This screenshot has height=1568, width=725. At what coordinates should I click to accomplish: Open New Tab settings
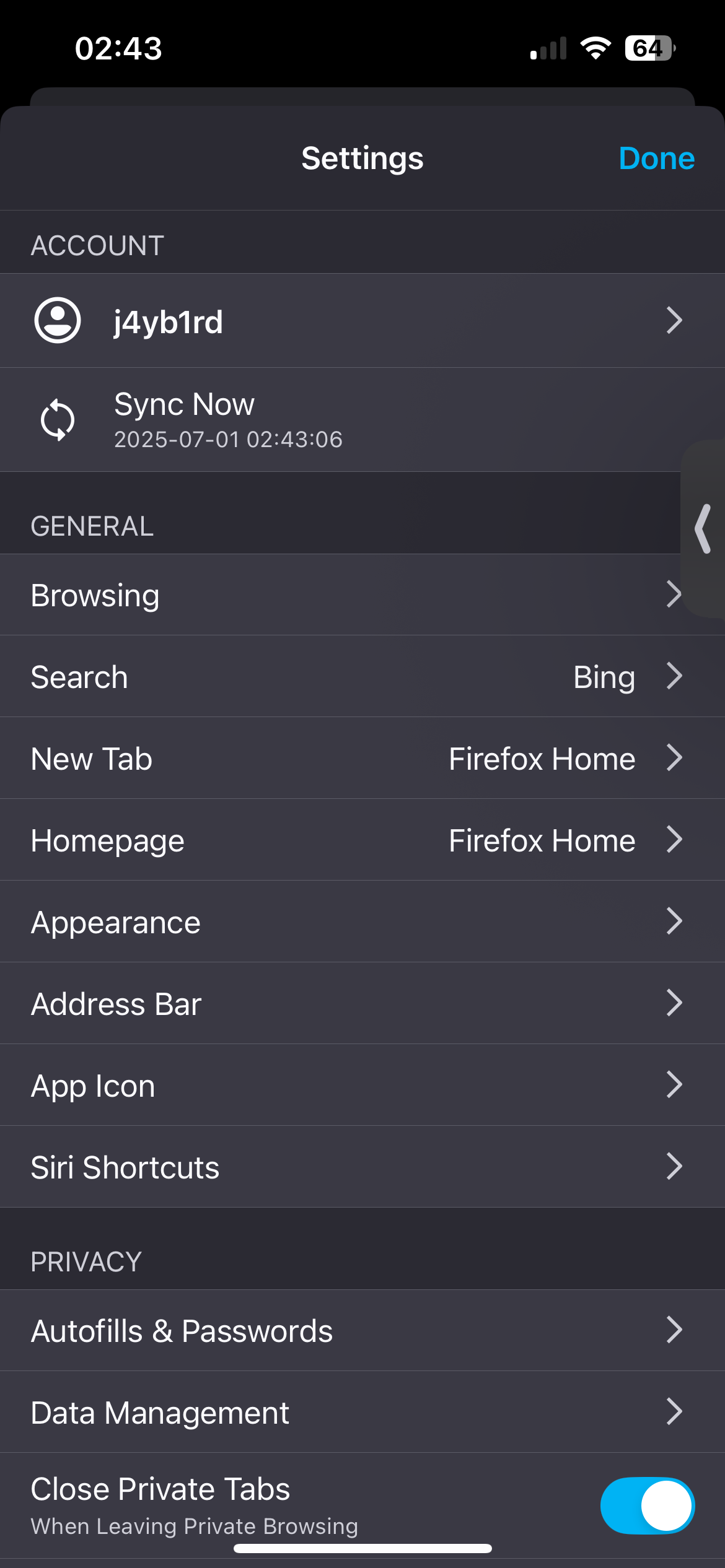362,758
